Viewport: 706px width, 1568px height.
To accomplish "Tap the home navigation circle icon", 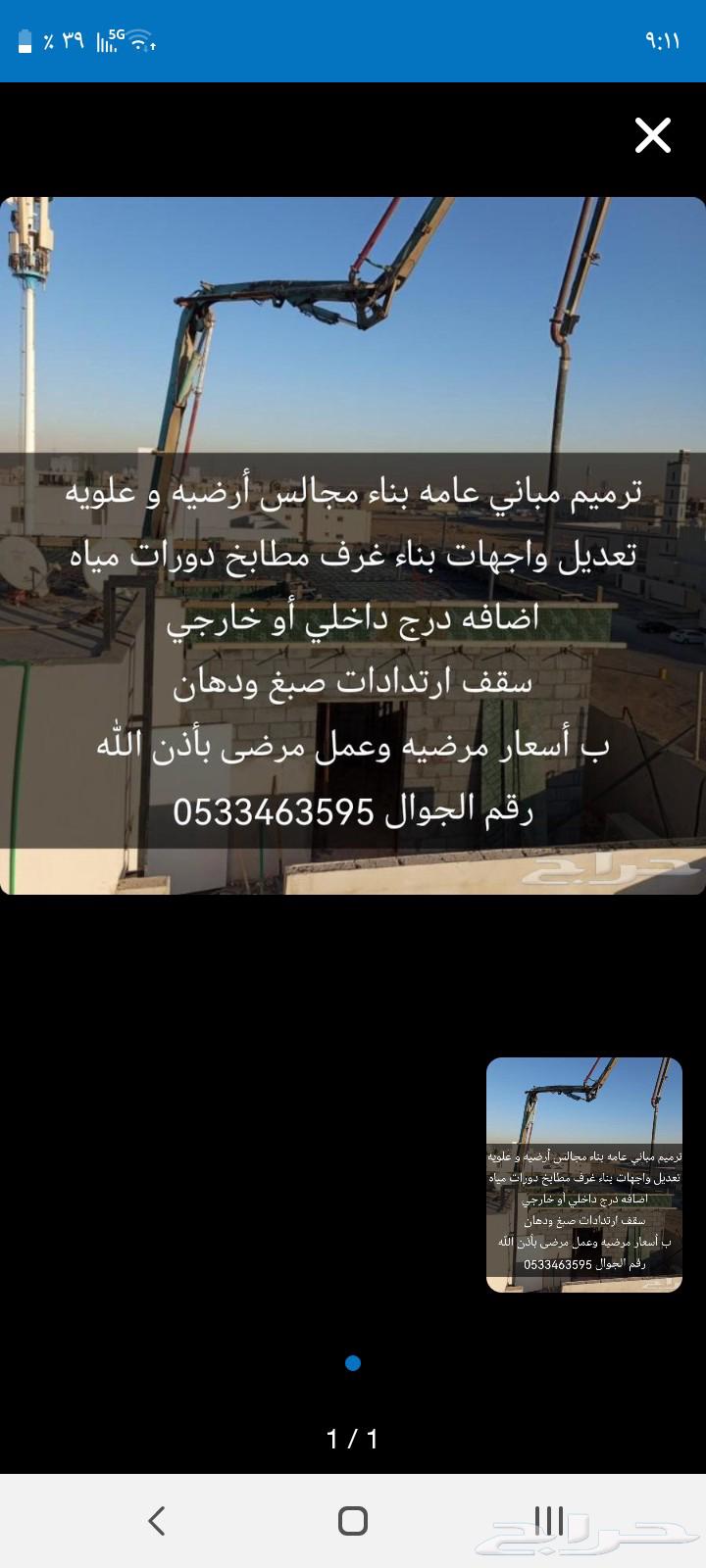I will (x=353, y=1522).
